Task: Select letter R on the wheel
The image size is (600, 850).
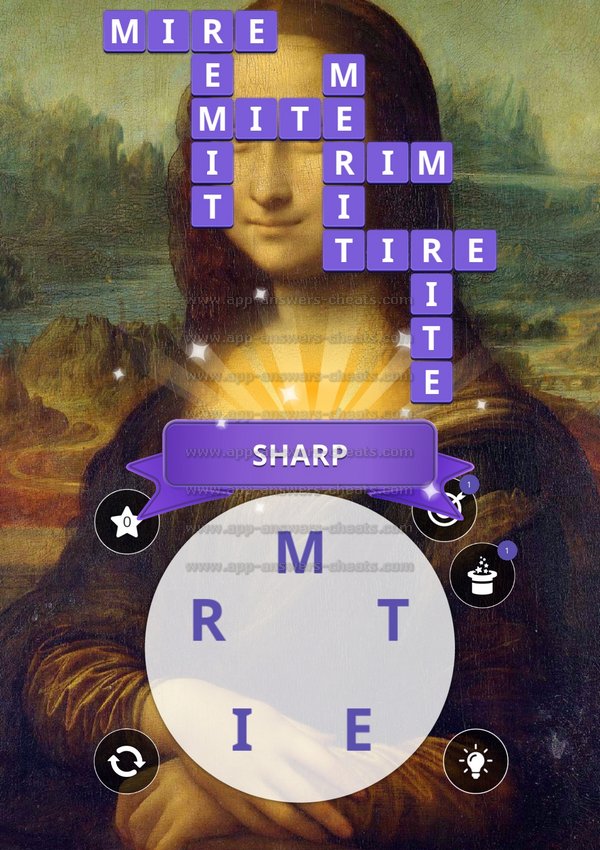Action: [208, 623]
